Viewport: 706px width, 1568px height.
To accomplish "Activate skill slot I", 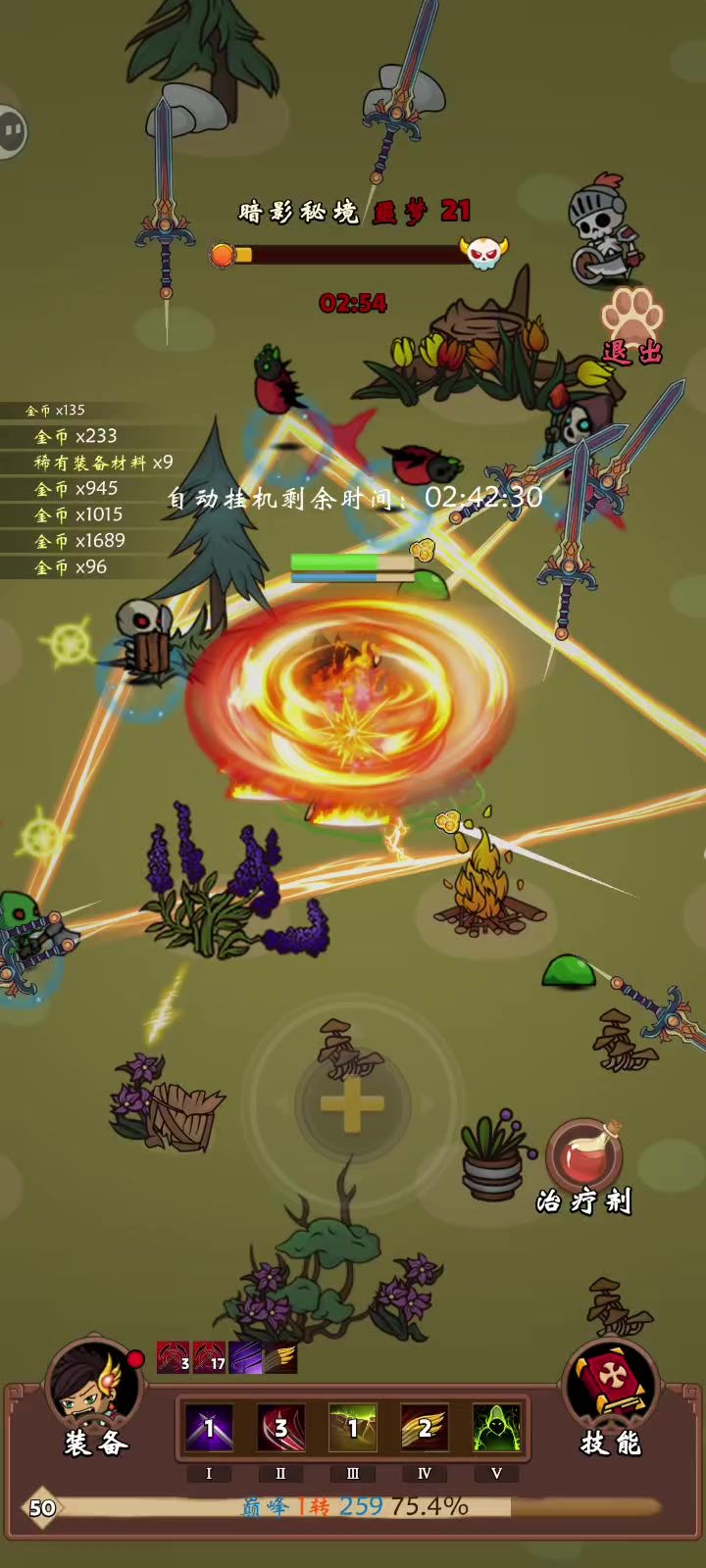I will [209, 1428].
